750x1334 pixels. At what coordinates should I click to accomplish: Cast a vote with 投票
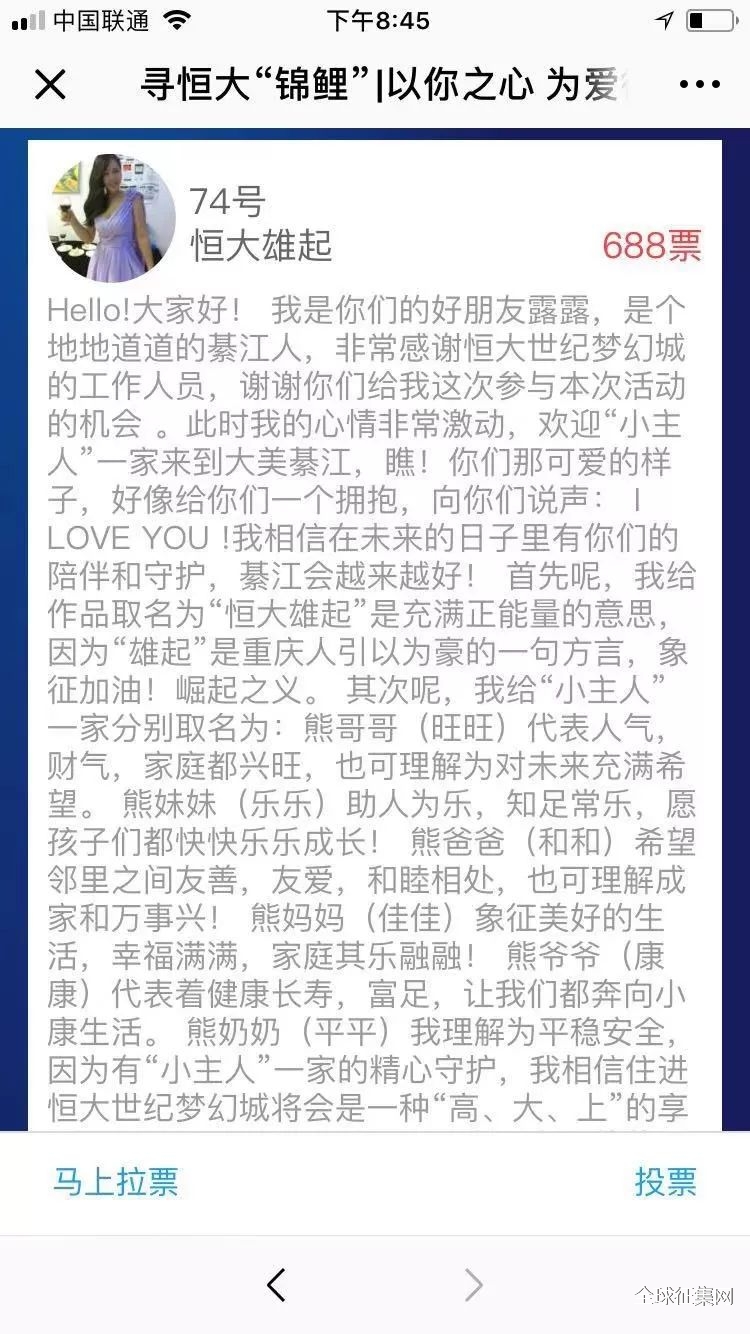665,1182
